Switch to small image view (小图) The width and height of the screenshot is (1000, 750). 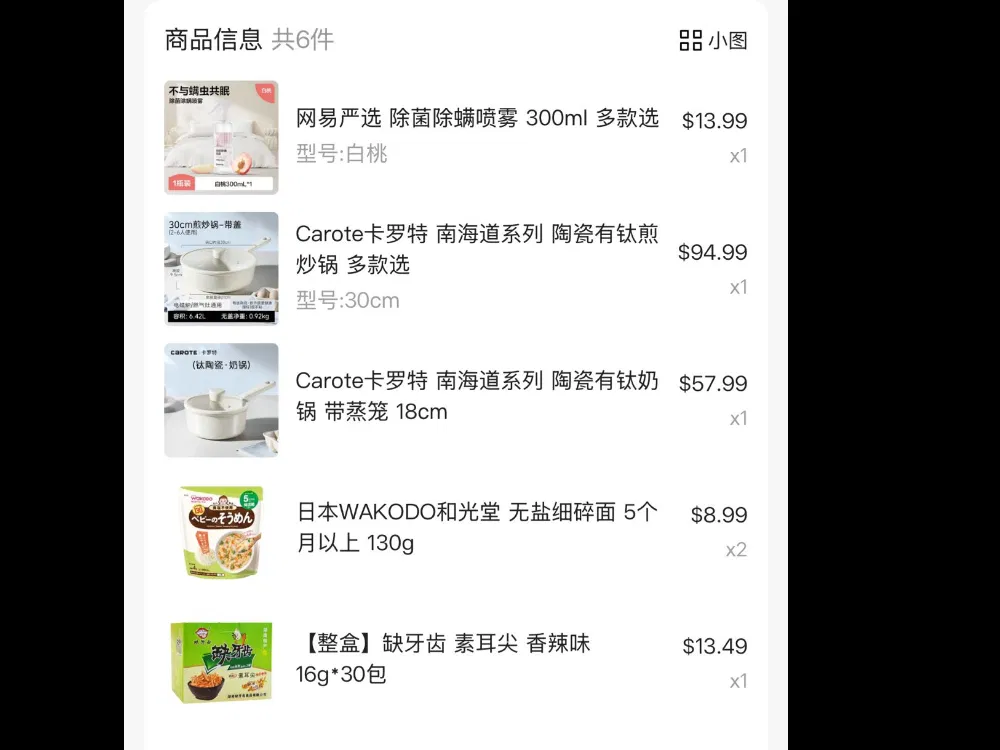713,41
